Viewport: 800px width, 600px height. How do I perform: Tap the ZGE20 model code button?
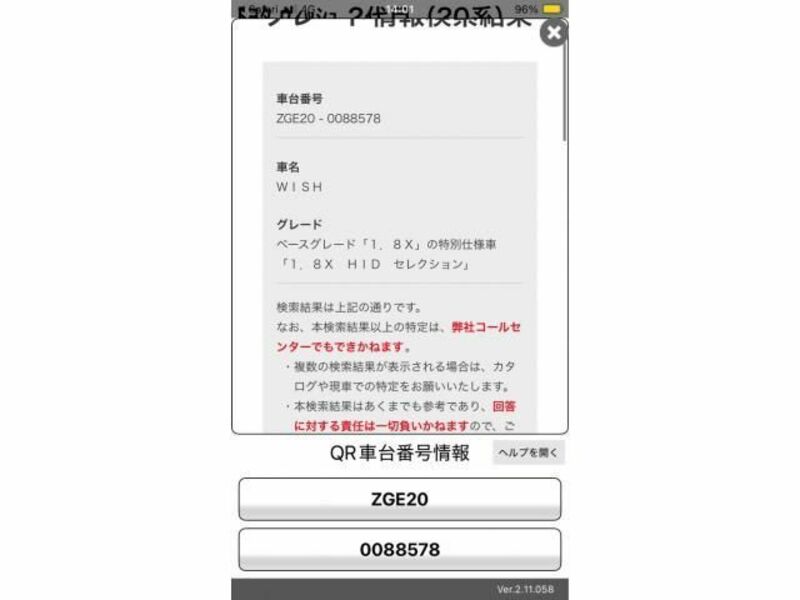coord(399,499)
